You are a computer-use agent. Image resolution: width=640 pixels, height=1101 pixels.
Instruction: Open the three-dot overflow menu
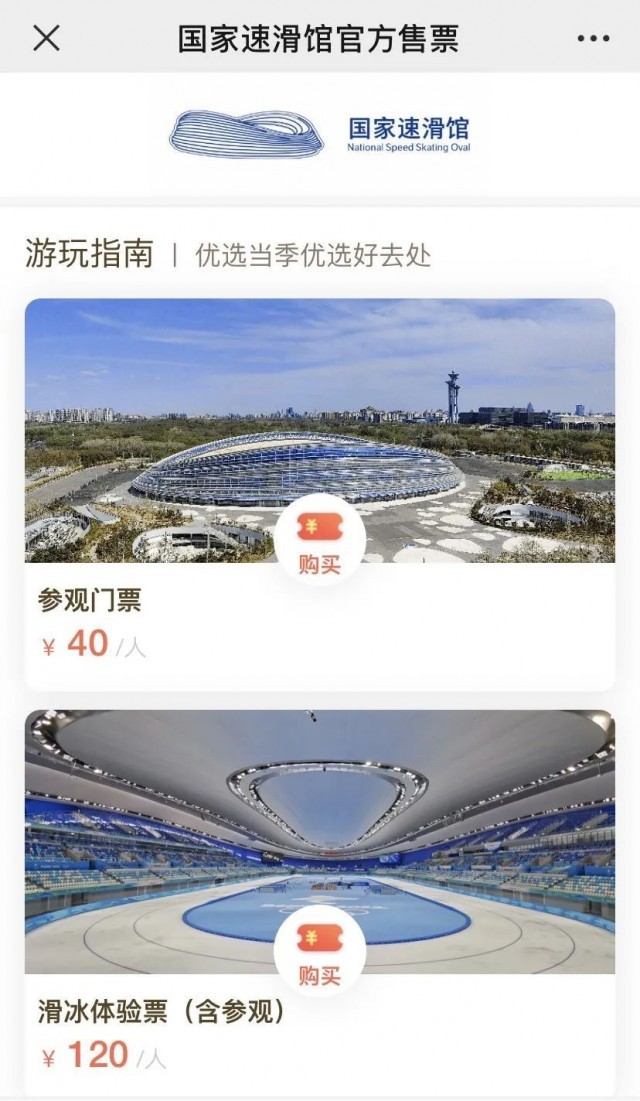coord(593,39)
